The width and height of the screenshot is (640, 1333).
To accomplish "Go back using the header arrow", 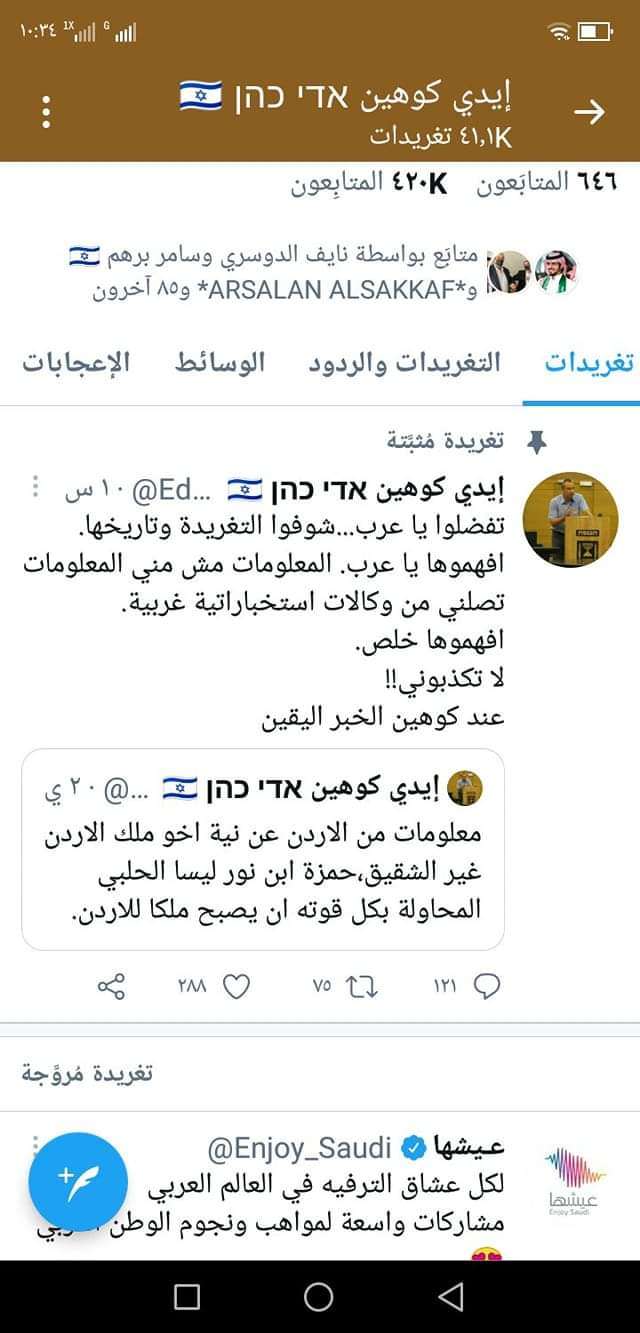I will coord(590,112).
